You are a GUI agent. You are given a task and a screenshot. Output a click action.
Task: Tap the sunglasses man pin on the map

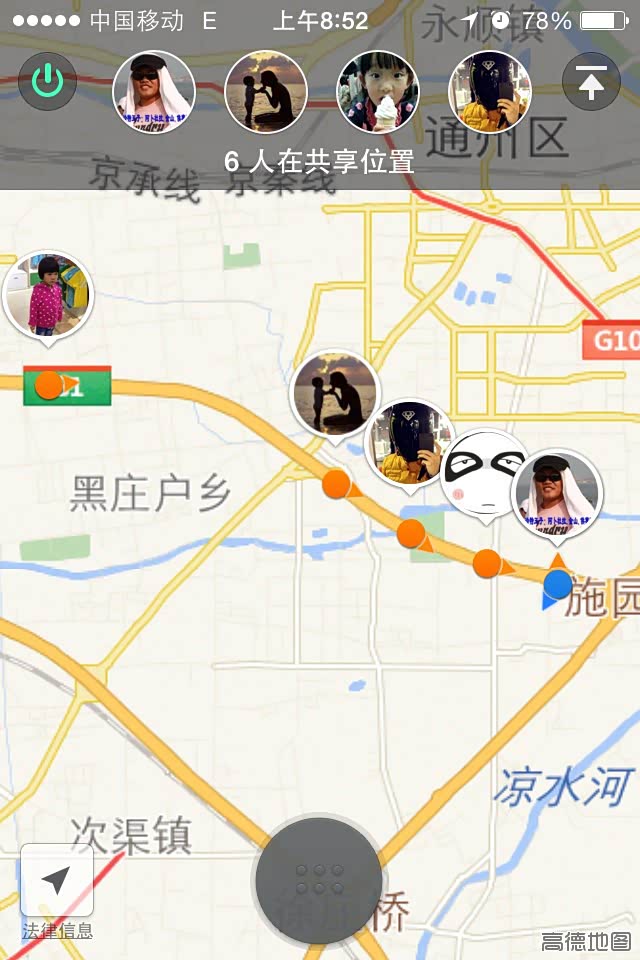(557, 492)
